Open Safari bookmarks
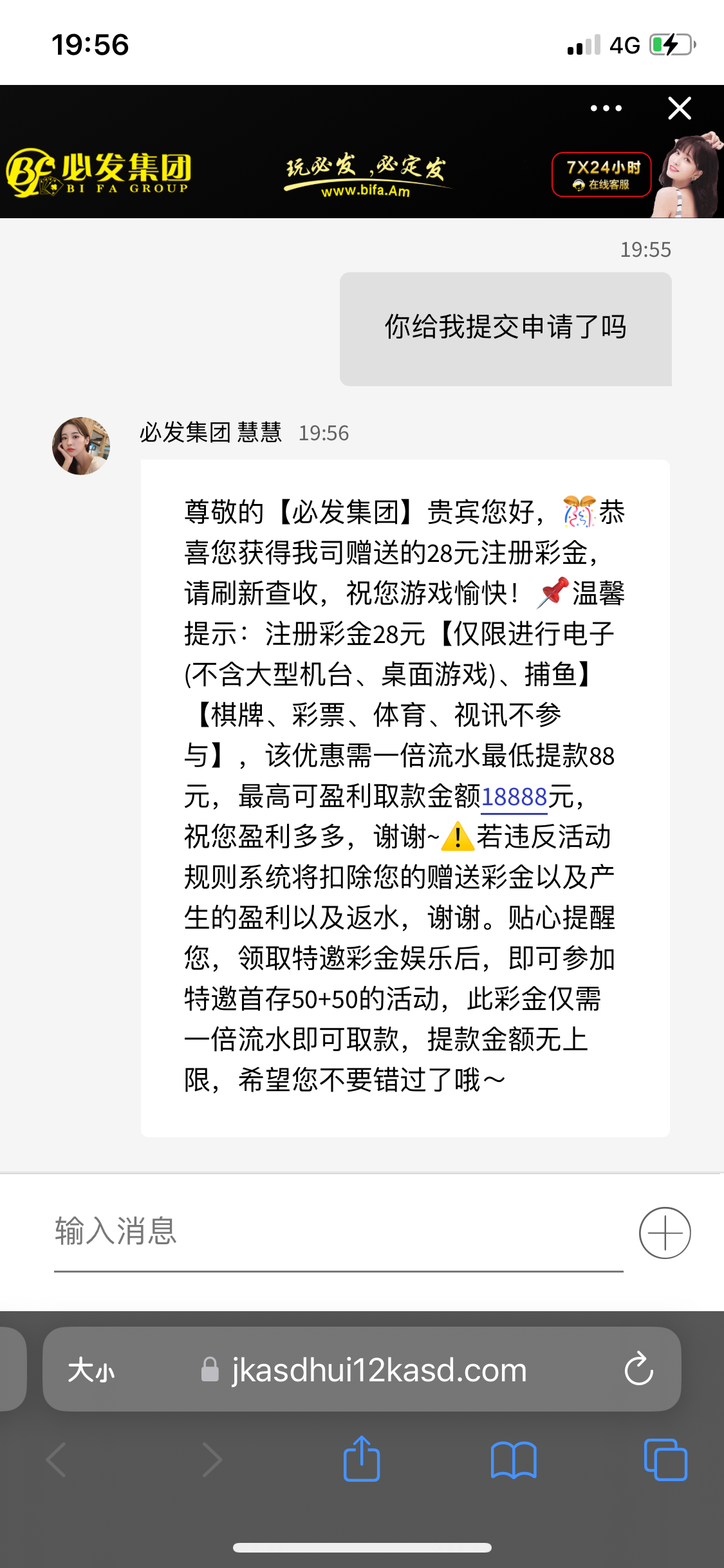This screenshot has height=1568, width=724. [513, 1459]
